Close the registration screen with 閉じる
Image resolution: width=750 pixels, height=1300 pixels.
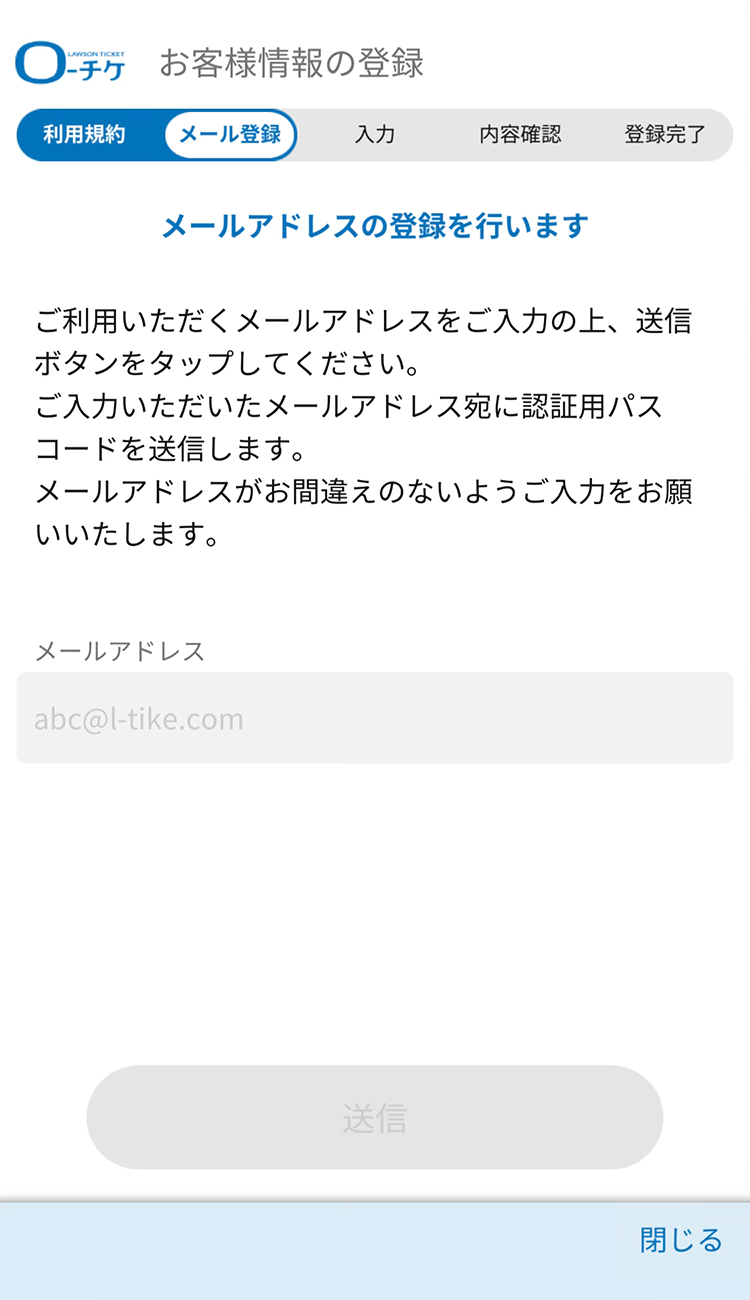tap(680, 1240)
